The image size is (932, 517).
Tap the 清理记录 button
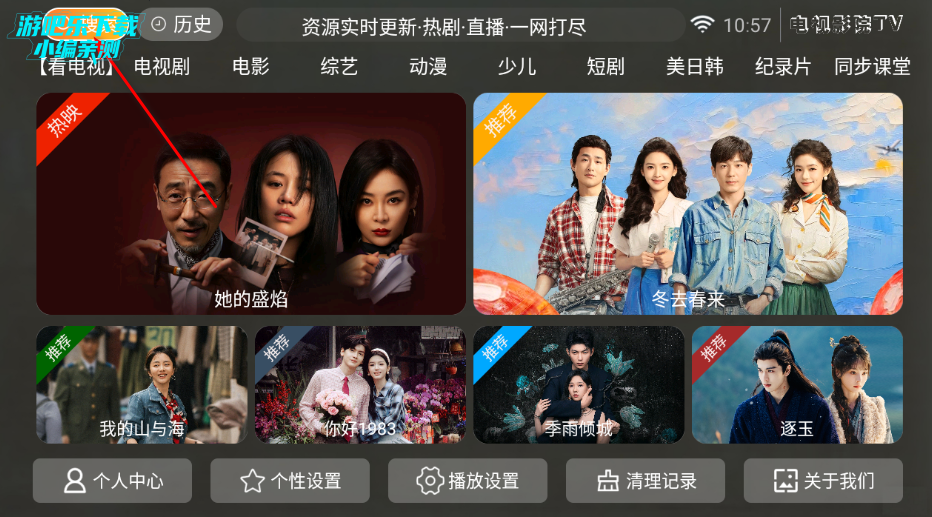pos(645,481)
